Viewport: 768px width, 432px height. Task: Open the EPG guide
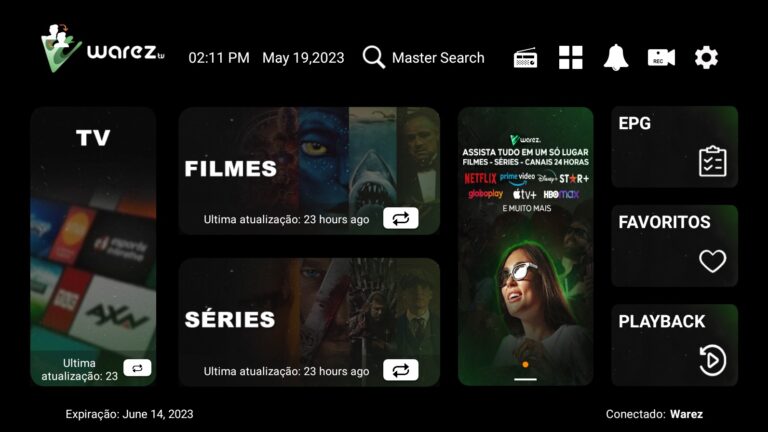(674, 147)
